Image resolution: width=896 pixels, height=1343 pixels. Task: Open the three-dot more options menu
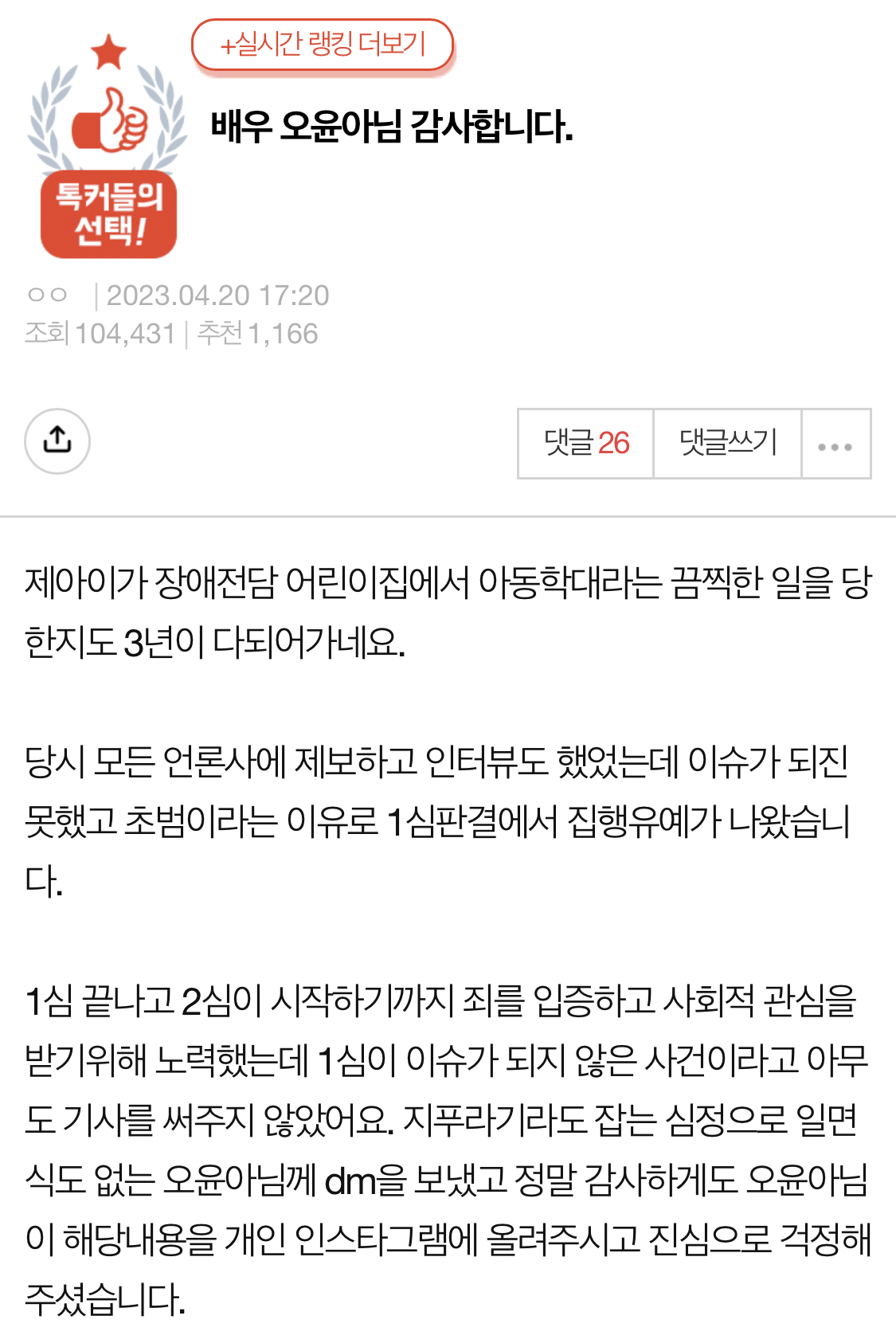835,445
